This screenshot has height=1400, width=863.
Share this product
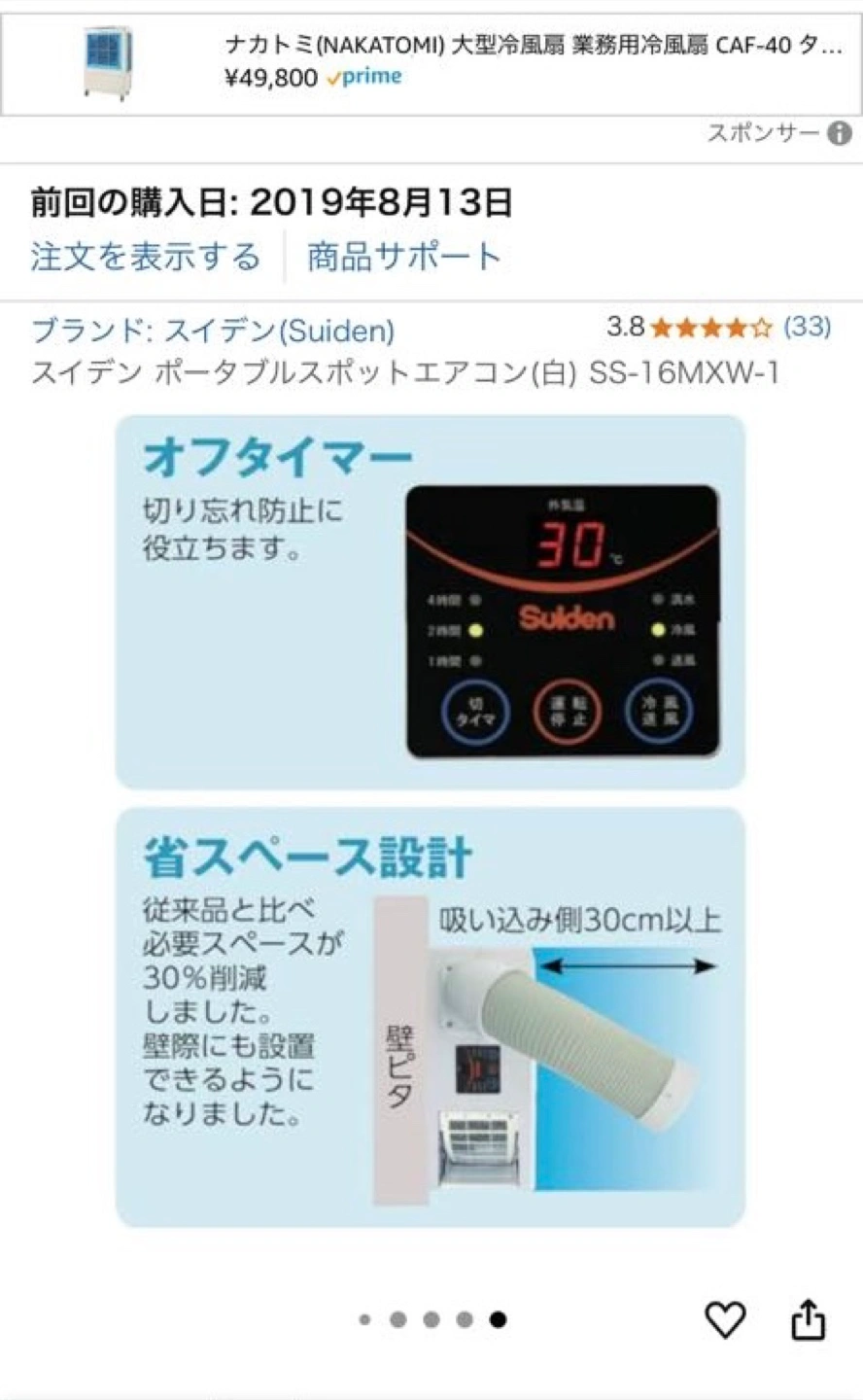(x=808, y=1319)
